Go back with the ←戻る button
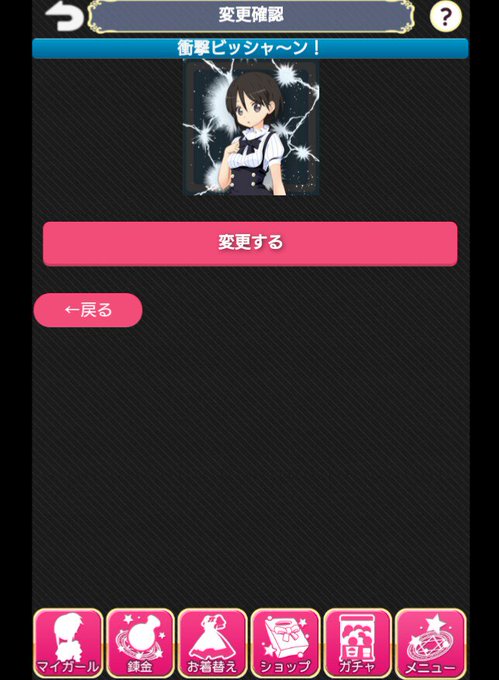499x680 pixels. [x=88, y=310]
